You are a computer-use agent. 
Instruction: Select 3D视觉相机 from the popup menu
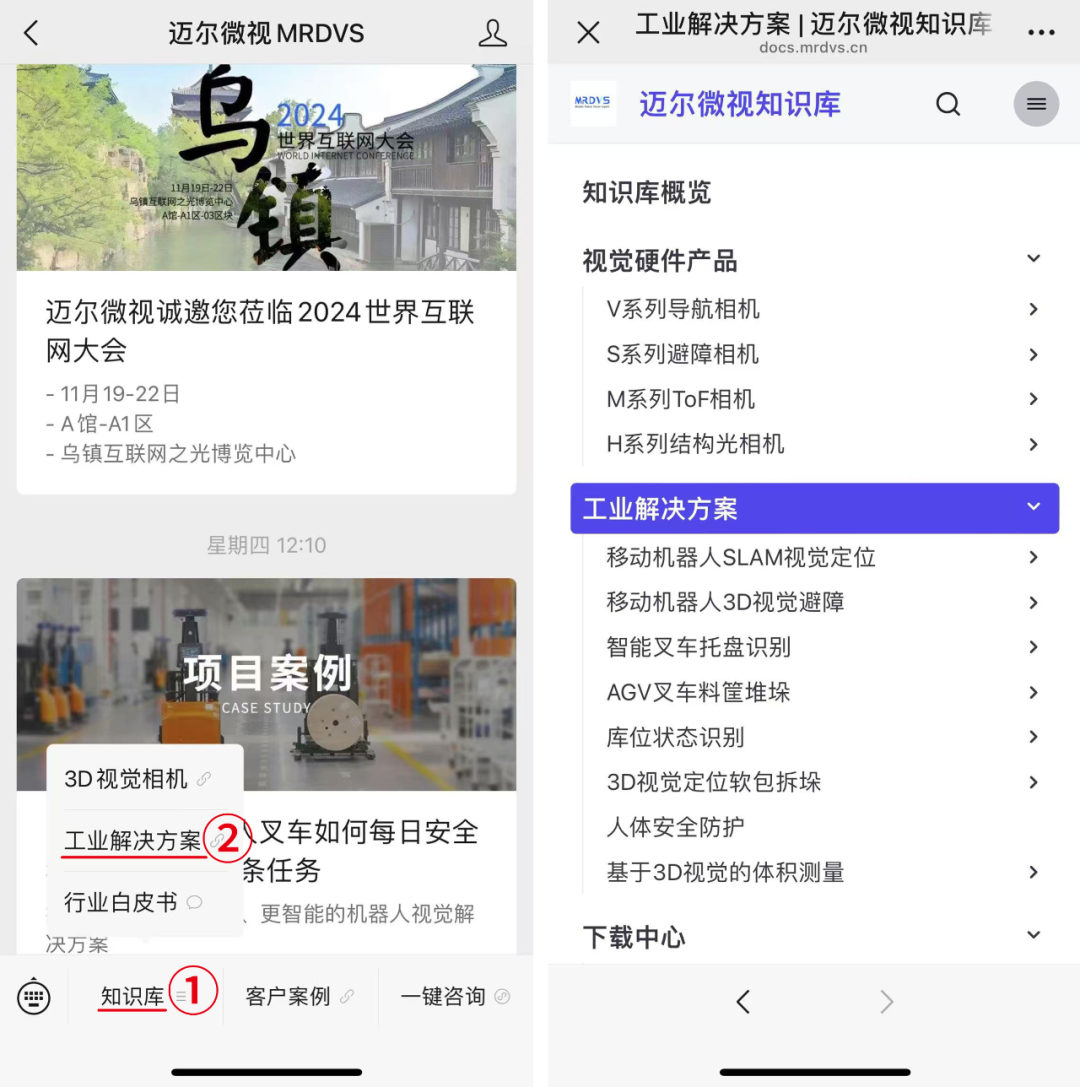click(x=126, y=779)
